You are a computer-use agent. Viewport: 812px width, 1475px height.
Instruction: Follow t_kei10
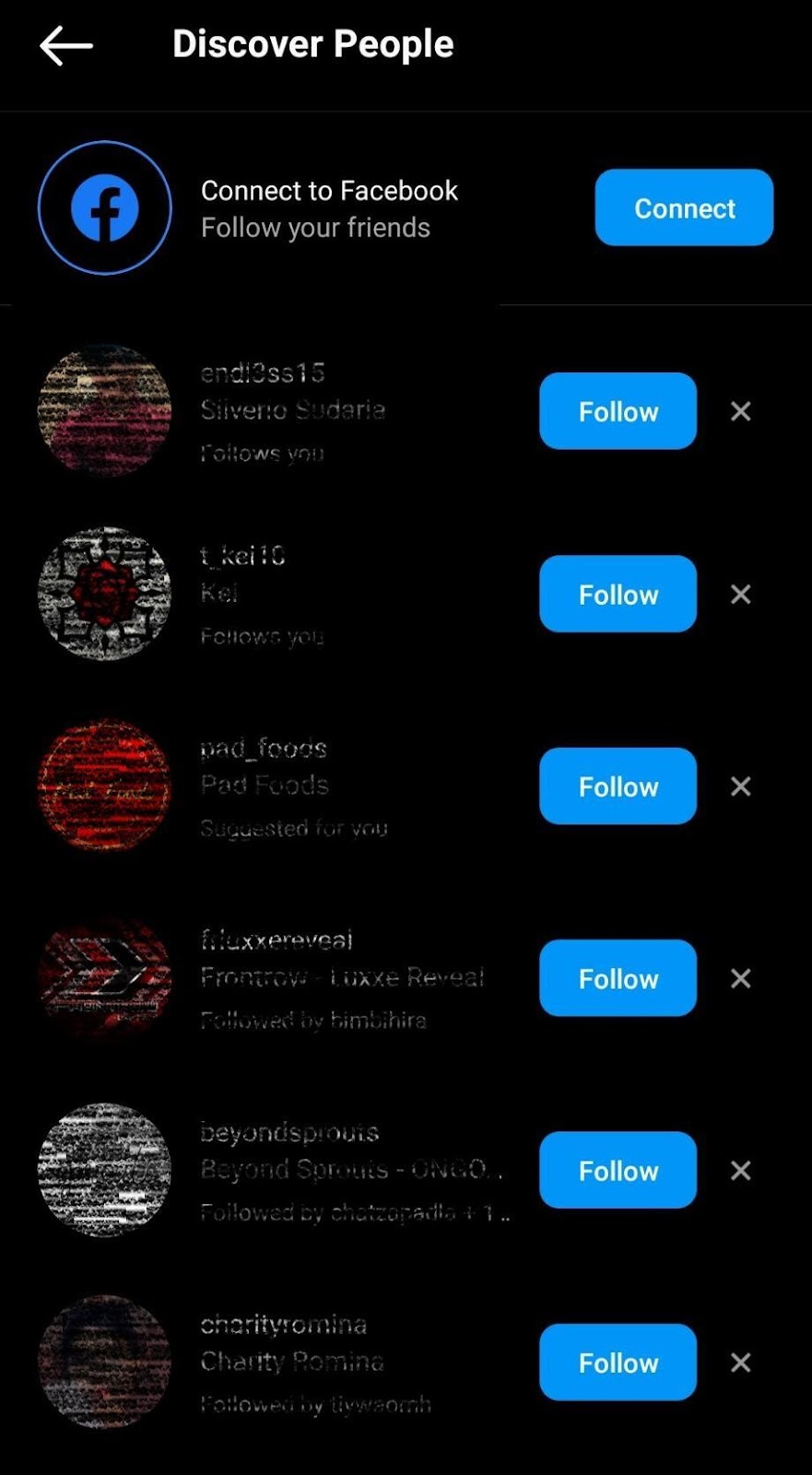[x=618, y=594]
